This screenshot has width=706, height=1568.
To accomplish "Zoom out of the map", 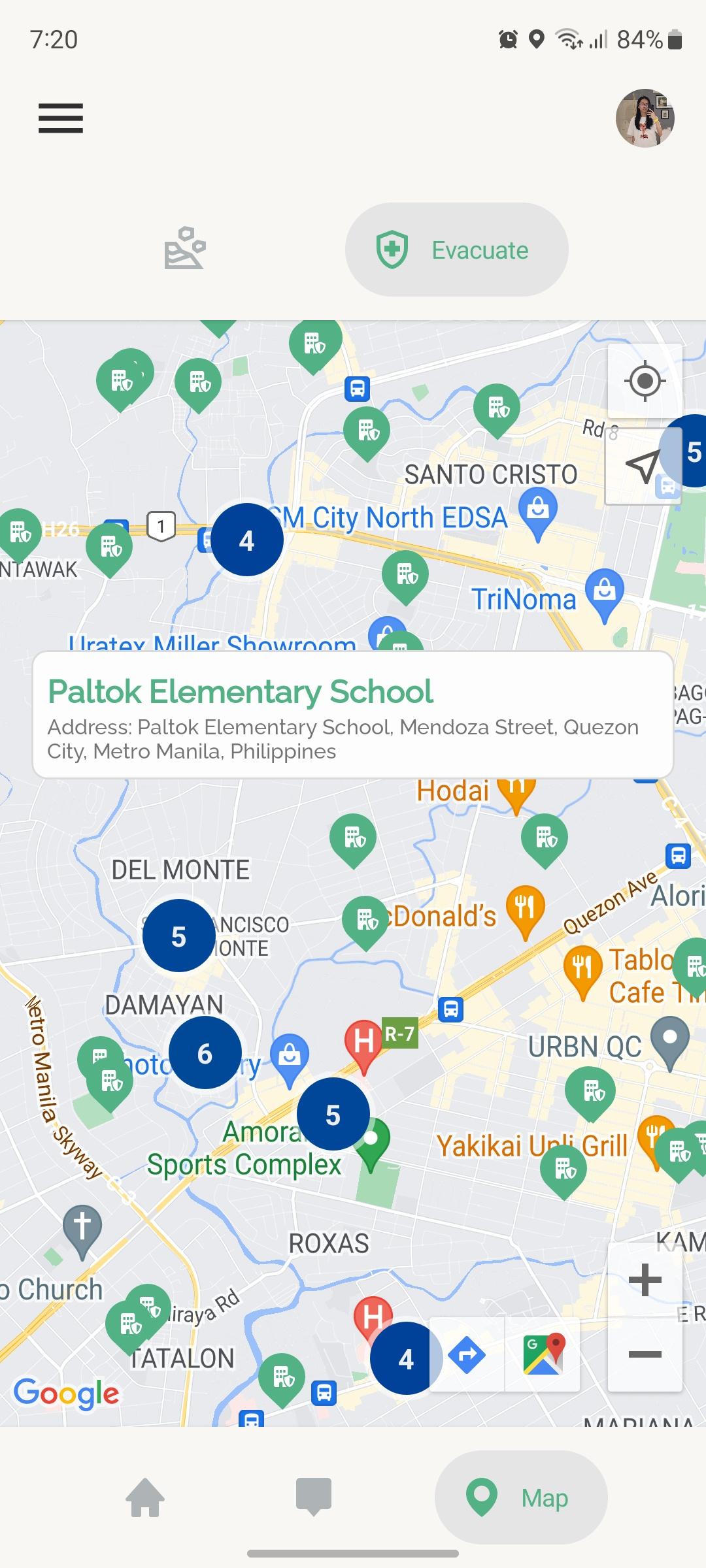I will click(645, 1354).
